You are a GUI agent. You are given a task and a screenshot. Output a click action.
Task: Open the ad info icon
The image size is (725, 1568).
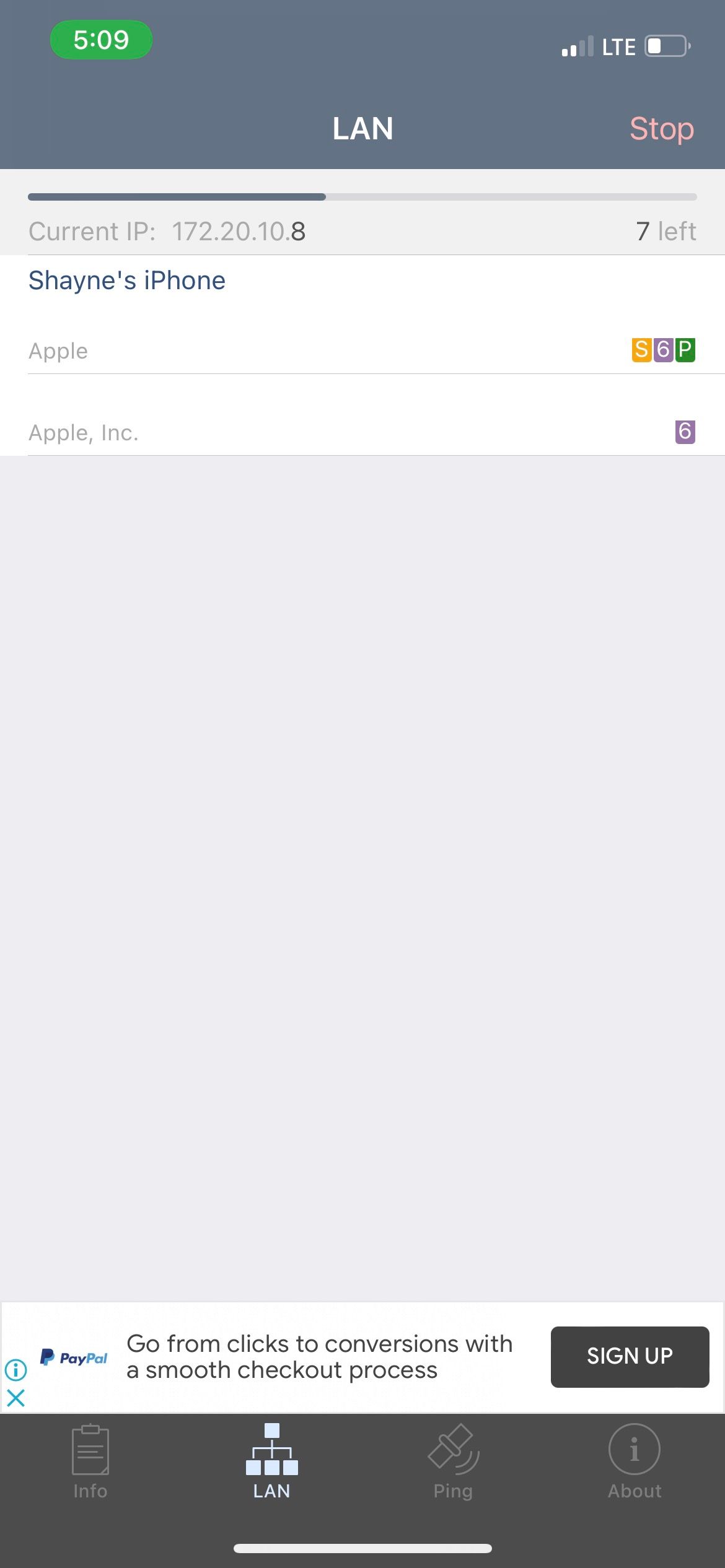click(15, 1369)
